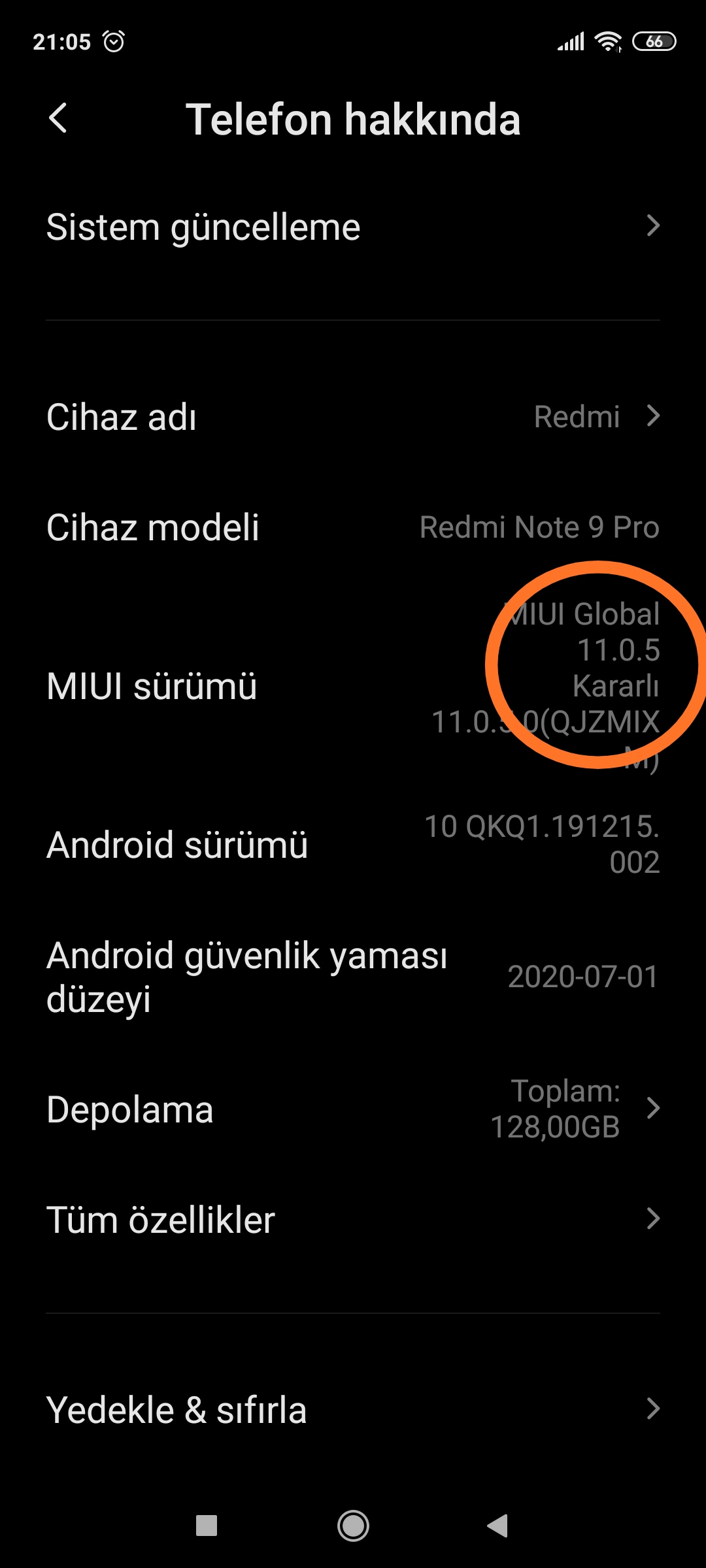Go back from Telefon hakkında
The height and width of the screenshot is (1568, 706).
[x=58, y=119]
